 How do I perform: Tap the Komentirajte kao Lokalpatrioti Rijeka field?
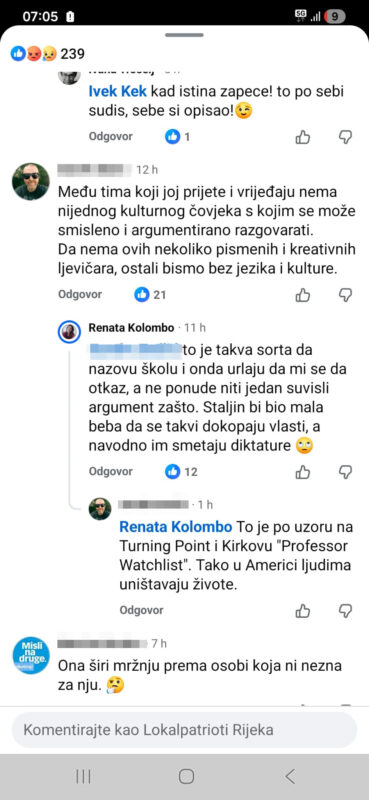(184, 730)
